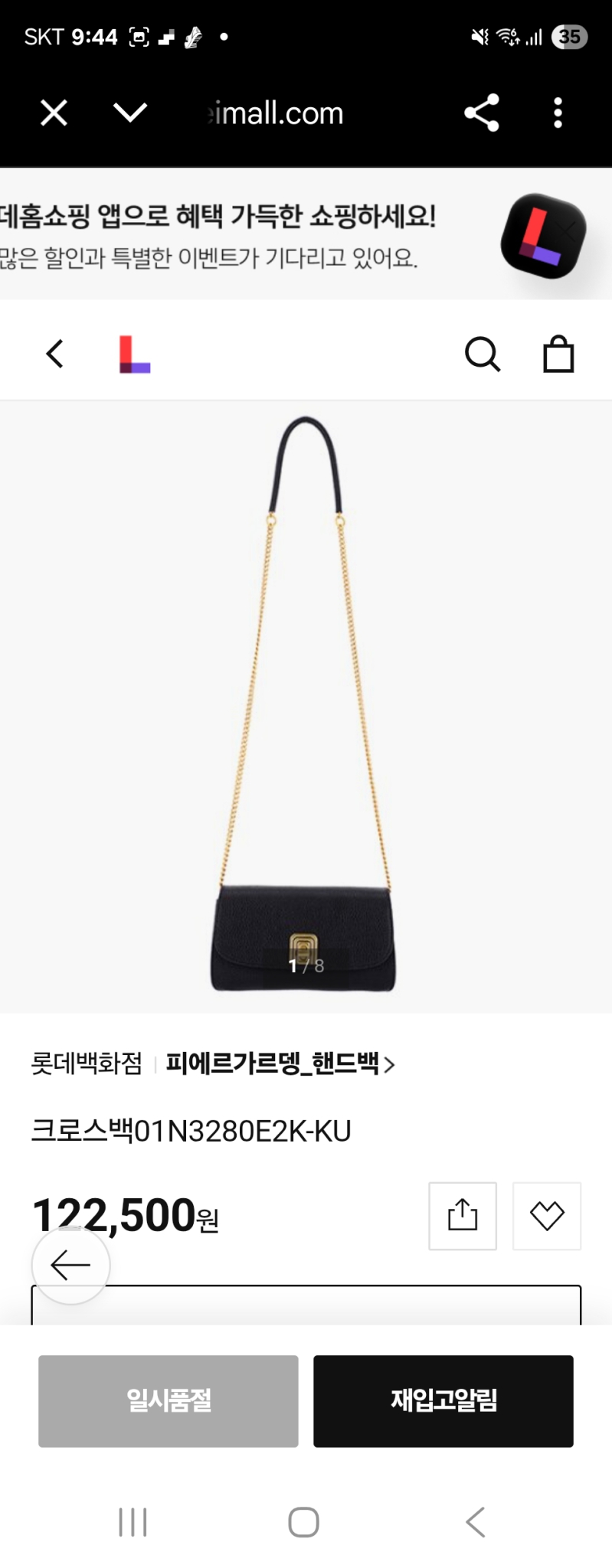Add the crossbag to wishlist with heart icon
The height and width of the screenshot is (1568, 612).
[547, 1217]
